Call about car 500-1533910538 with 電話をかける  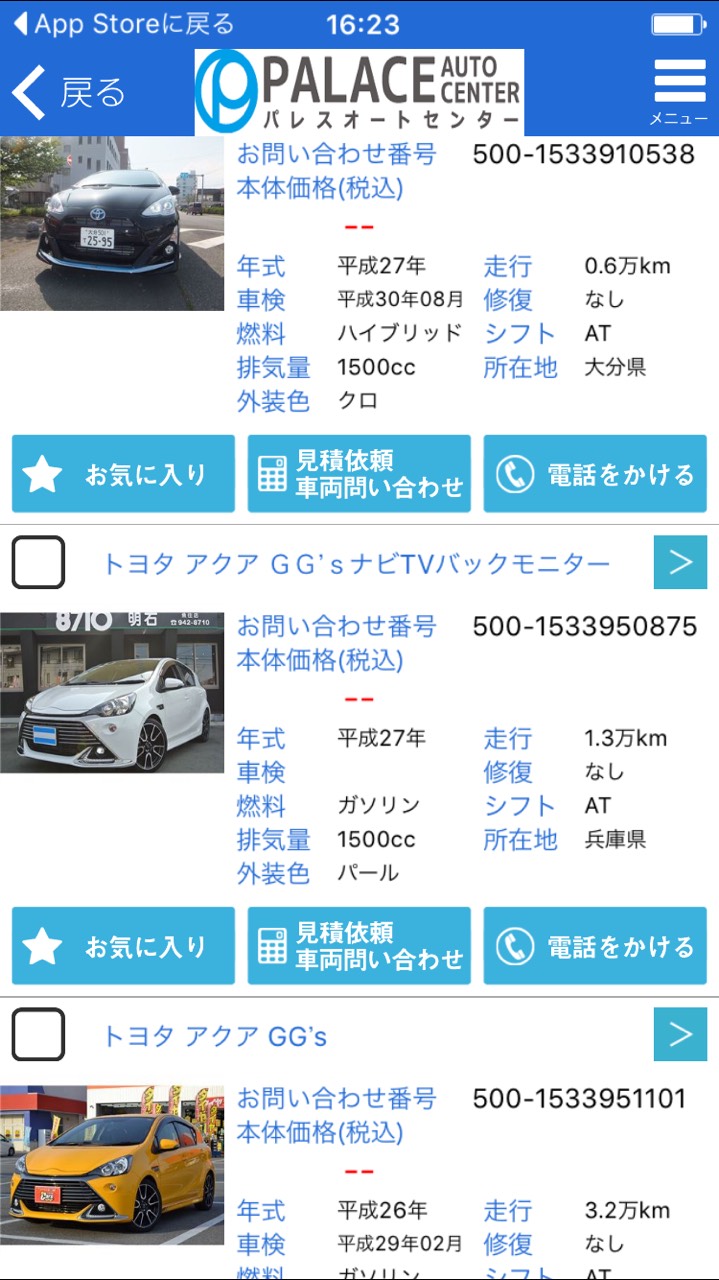[595, 474]
